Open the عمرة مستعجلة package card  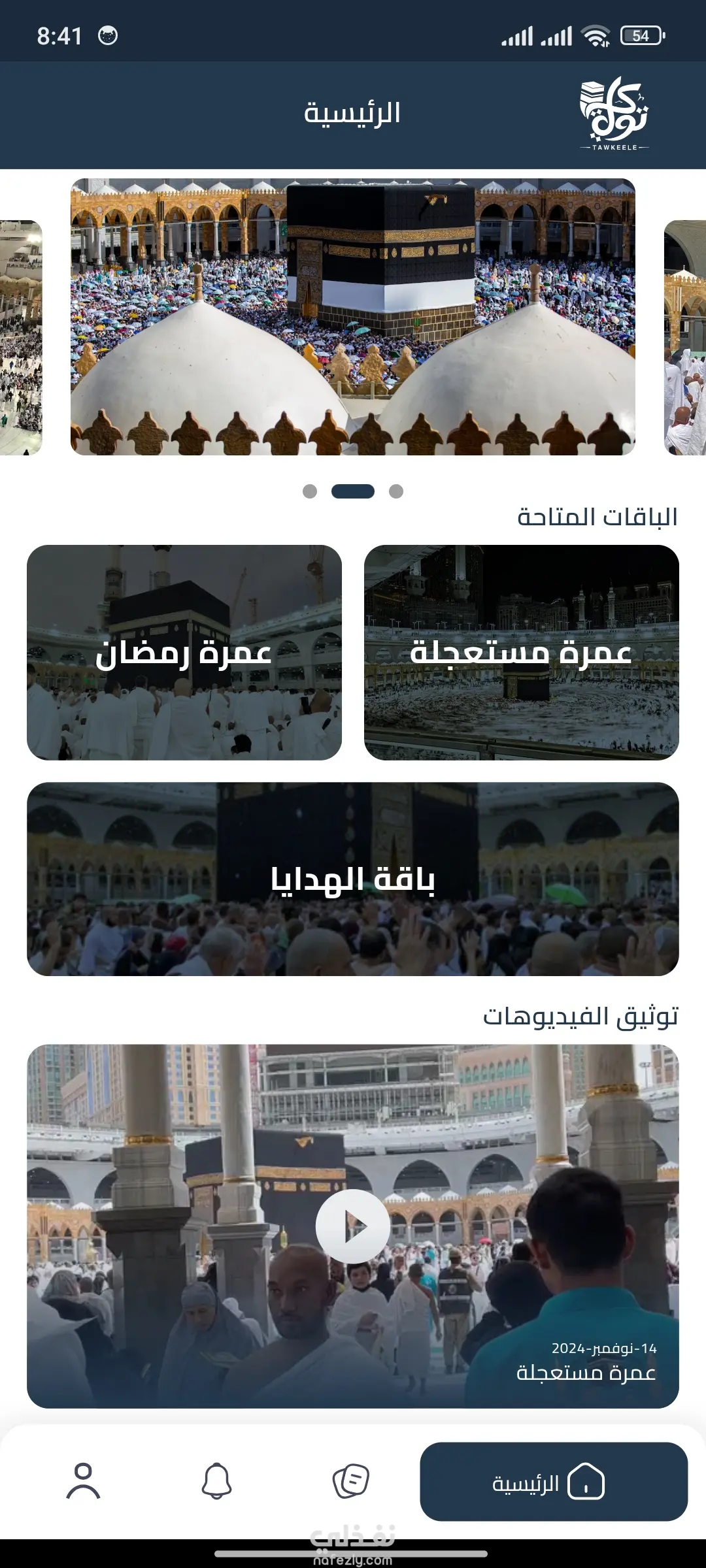pos(521,652)
